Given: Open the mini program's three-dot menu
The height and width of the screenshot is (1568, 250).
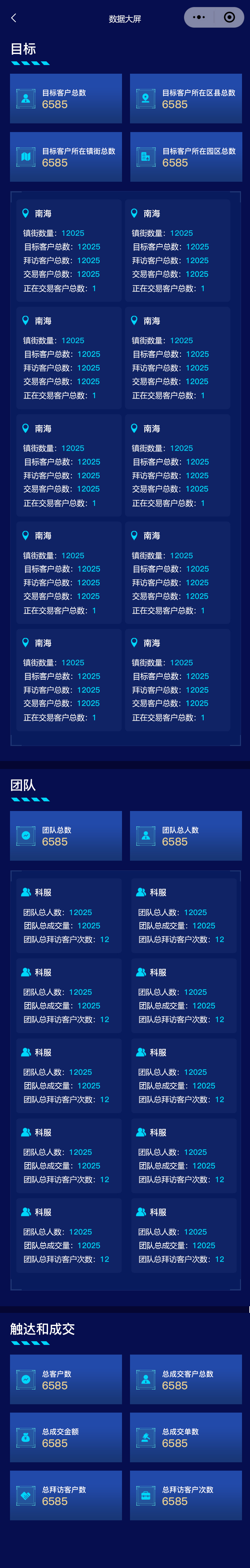Looking at the screenshot, I should pos(199,18).
